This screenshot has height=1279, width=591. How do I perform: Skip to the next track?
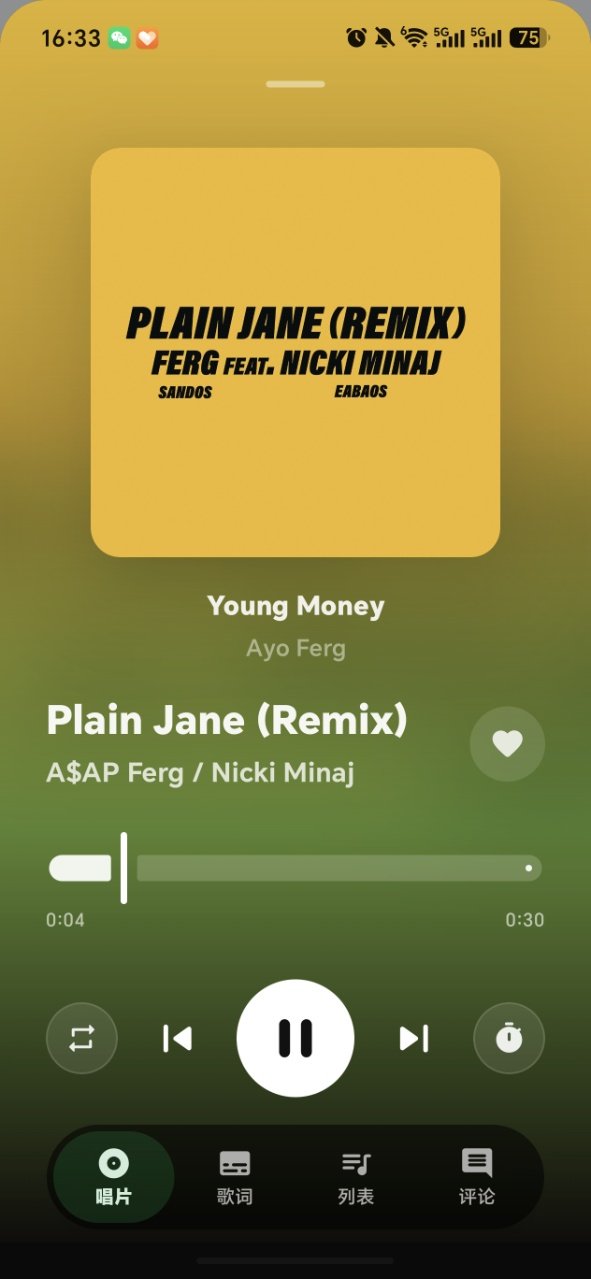tap(413, 1038)
